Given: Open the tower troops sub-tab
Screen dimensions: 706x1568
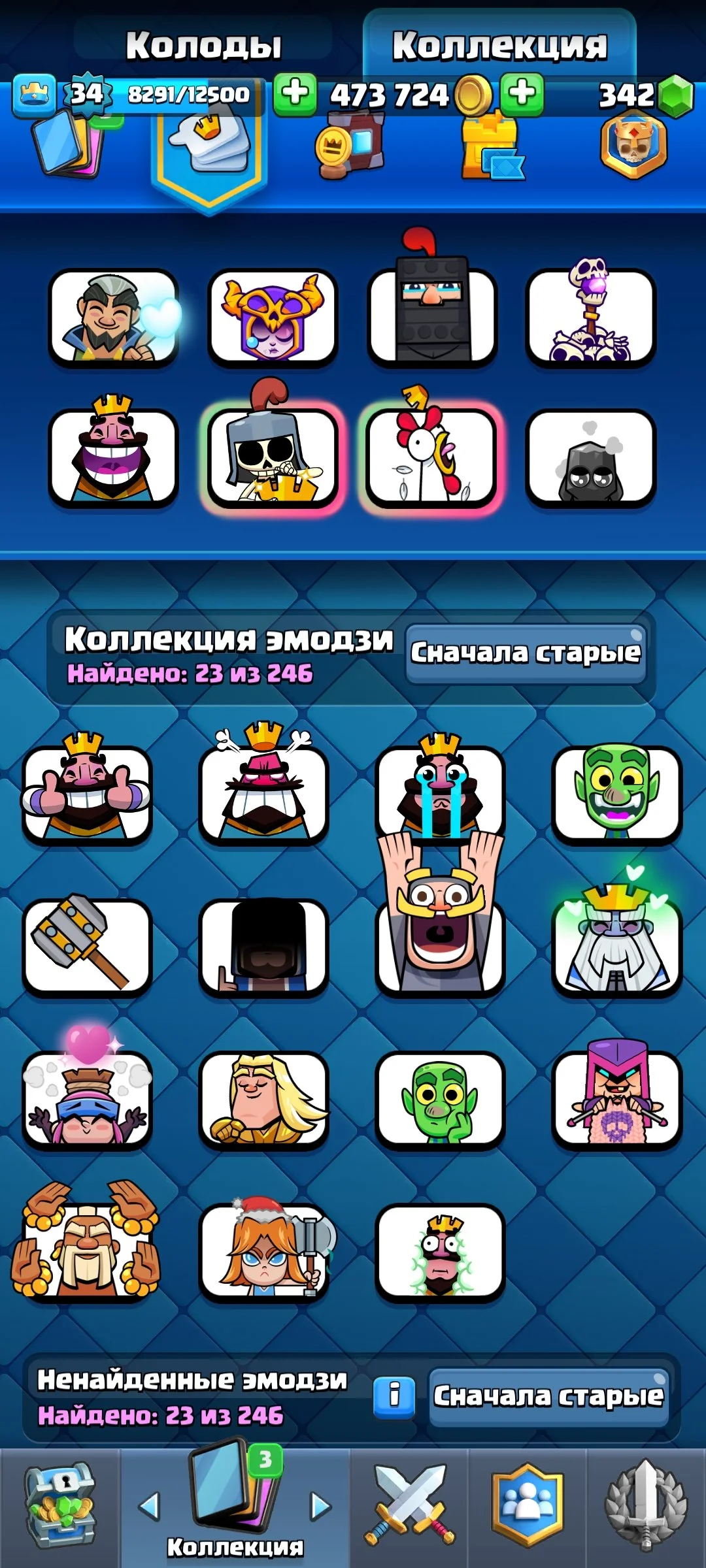Looking at the screenshot, I should (x=492, y=147).
